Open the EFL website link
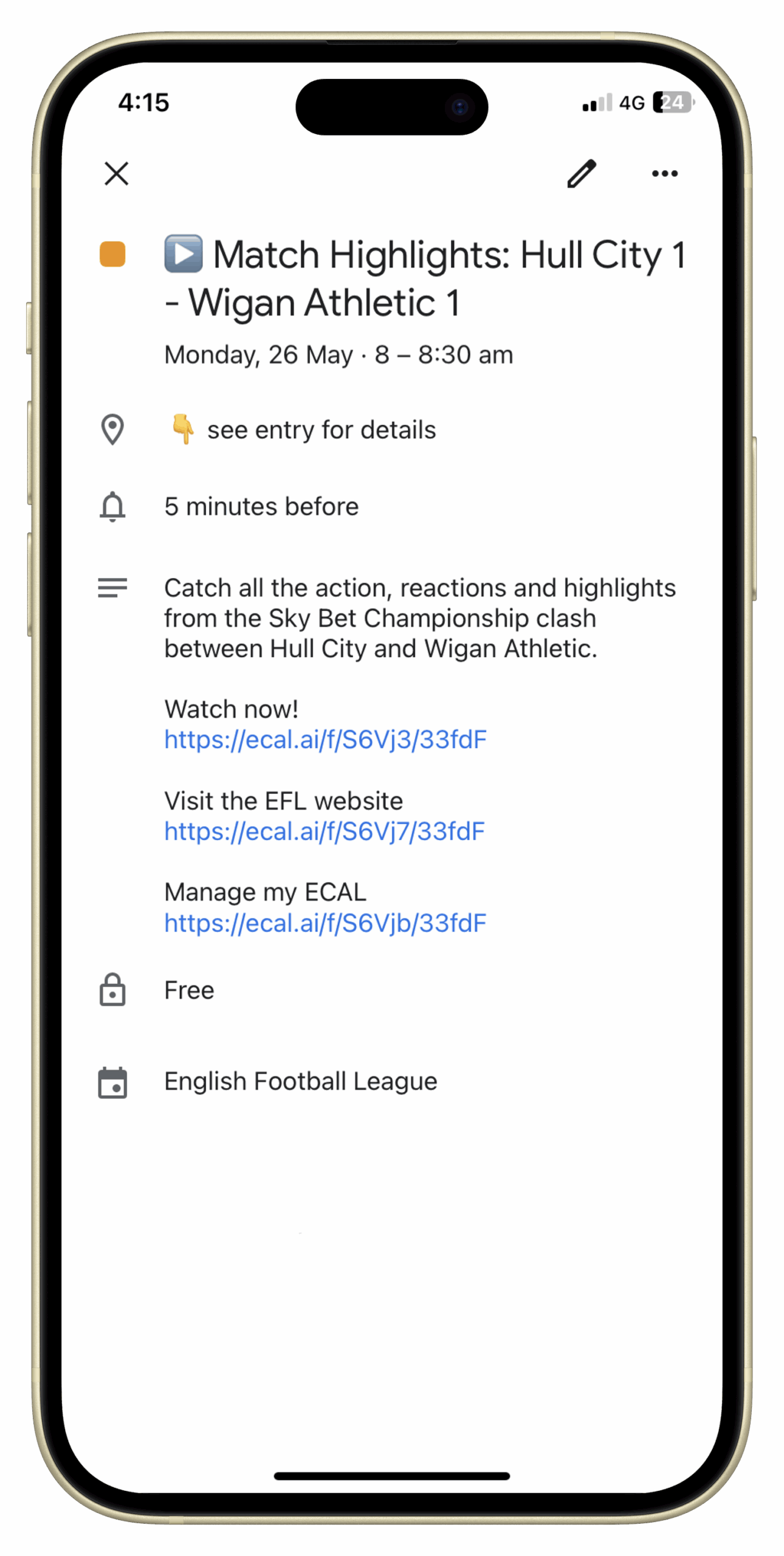Viewport: 784px width, 1556px height. [325, 831]
